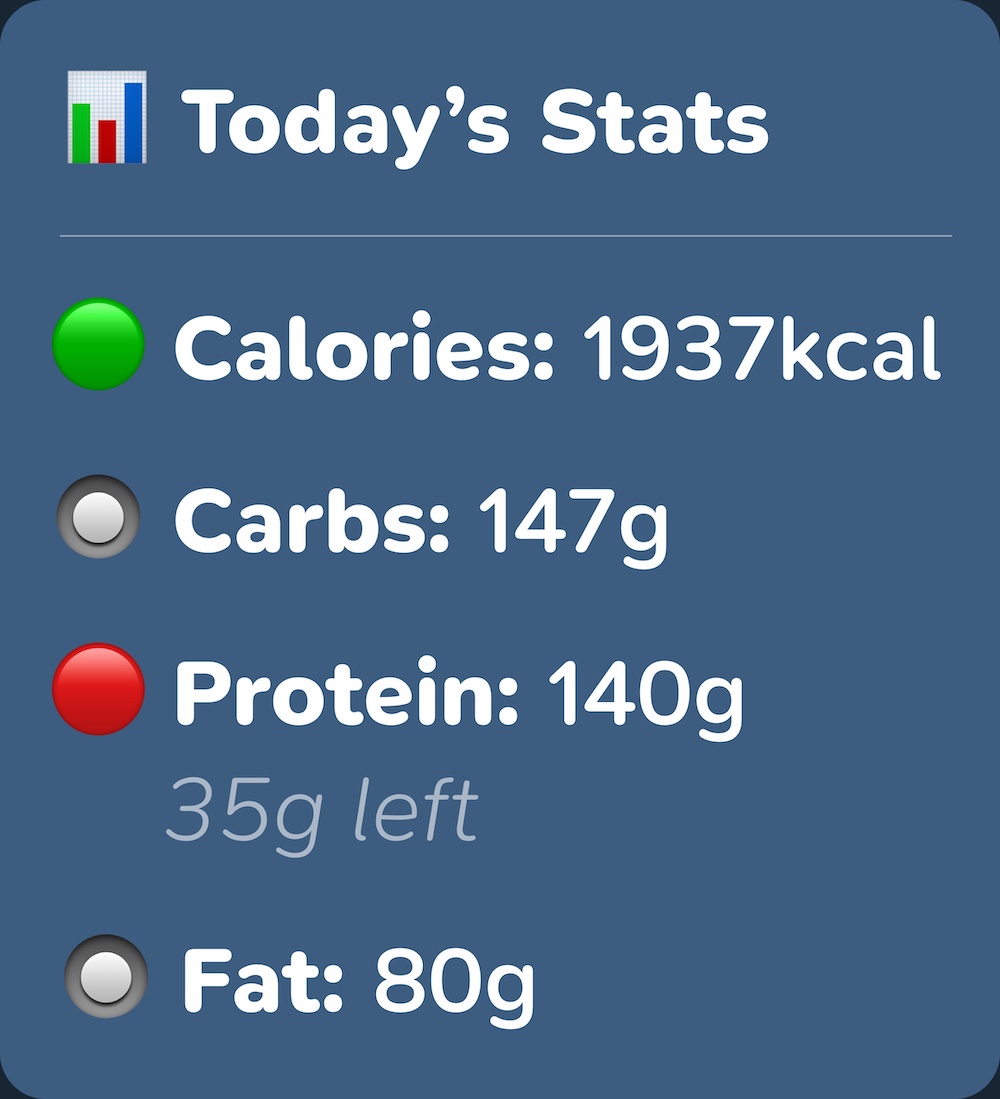Select the green Calories status indicator
Viewport: 1000px width, 1099px height.
[x=97, y=344]
